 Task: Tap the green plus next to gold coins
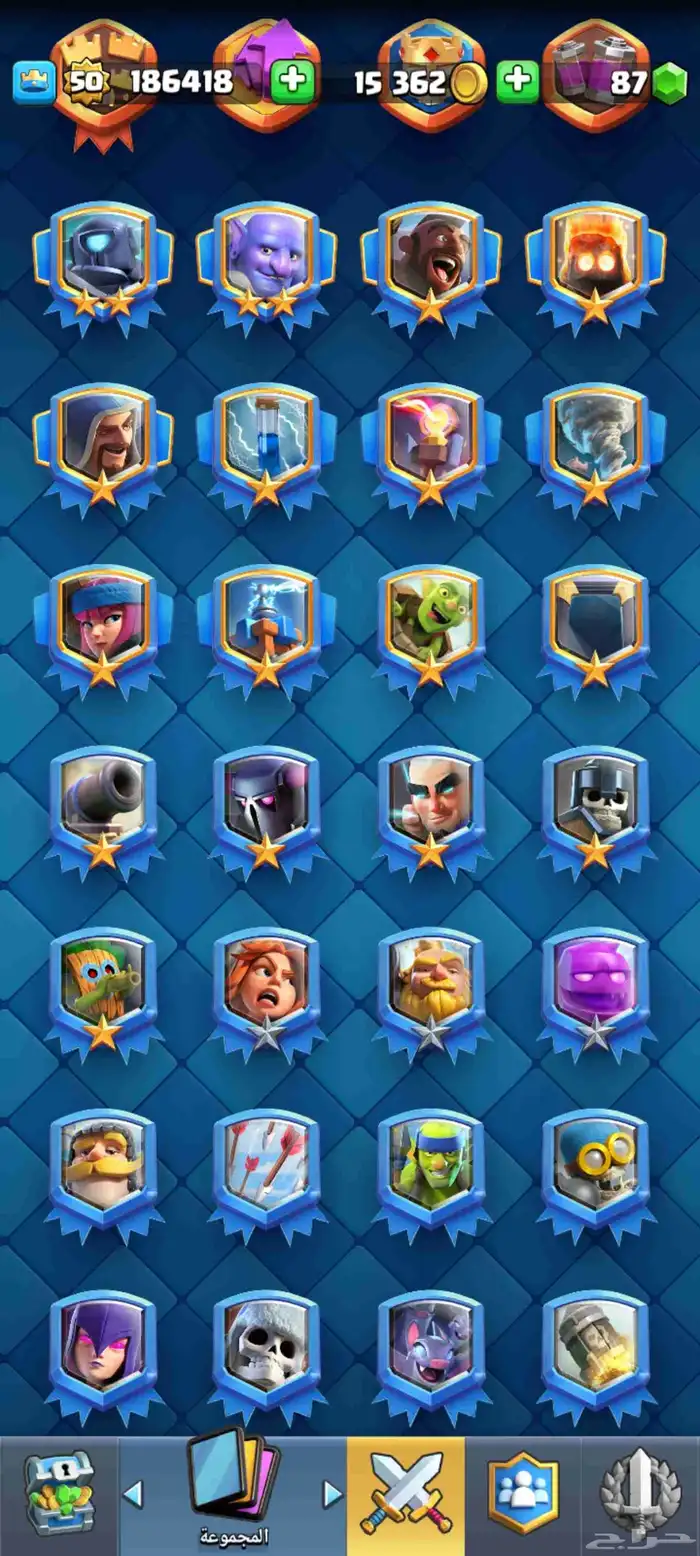[517, 82]
